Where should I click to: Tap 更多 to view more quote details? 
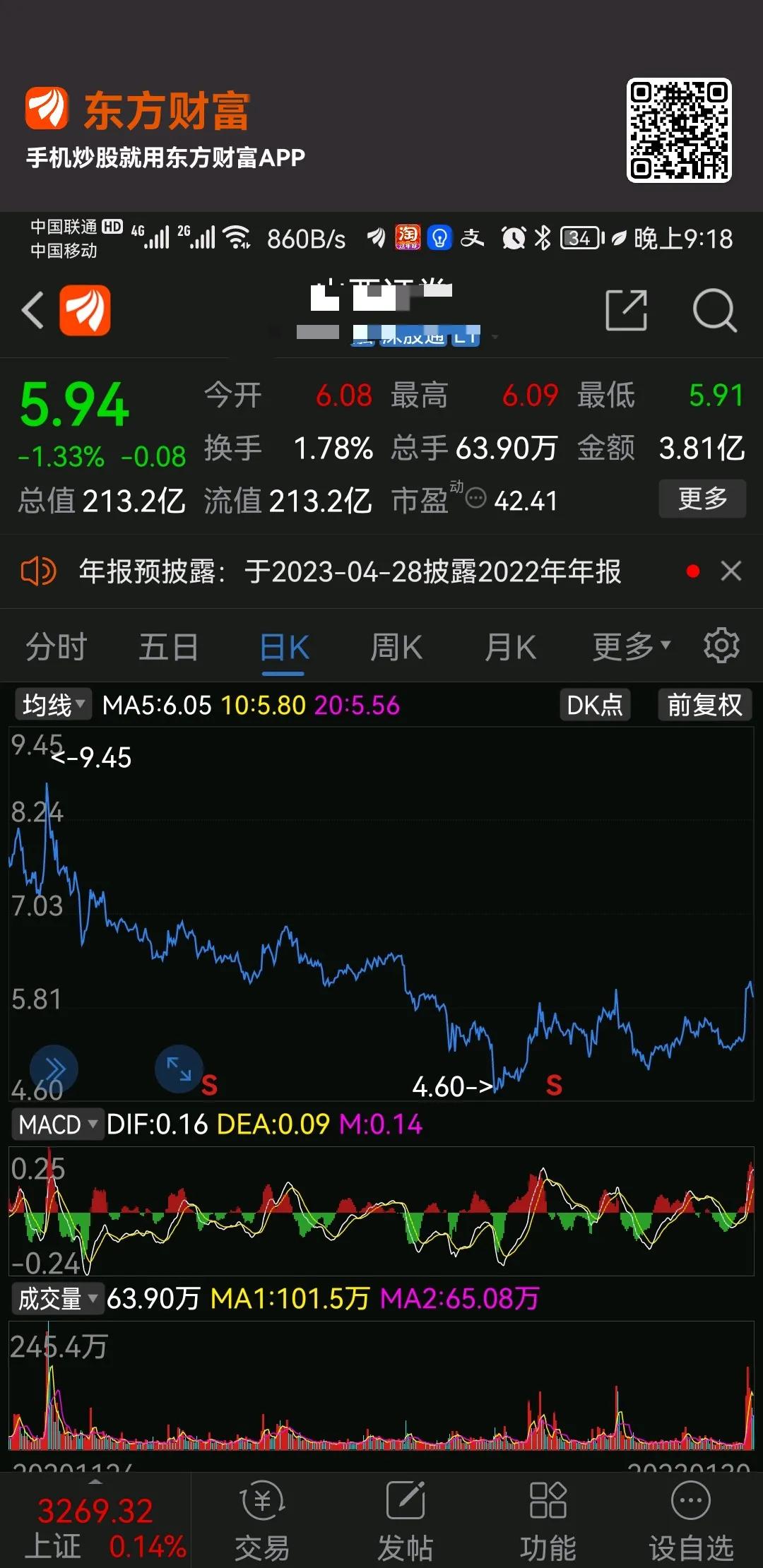coord(702,499)
